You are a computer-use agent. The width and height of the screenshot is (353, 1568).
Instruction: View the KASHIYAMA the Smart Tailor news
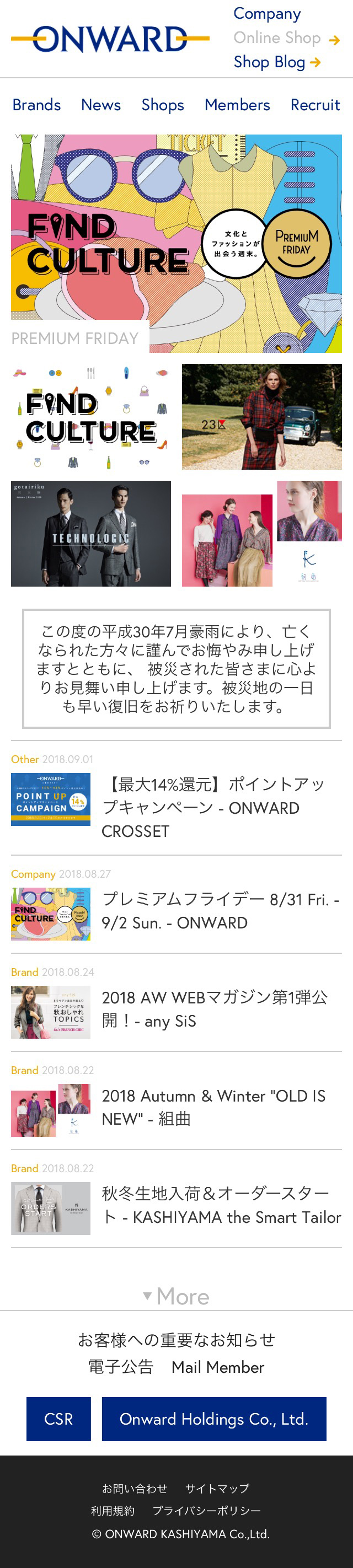[x=220, y=1205]
